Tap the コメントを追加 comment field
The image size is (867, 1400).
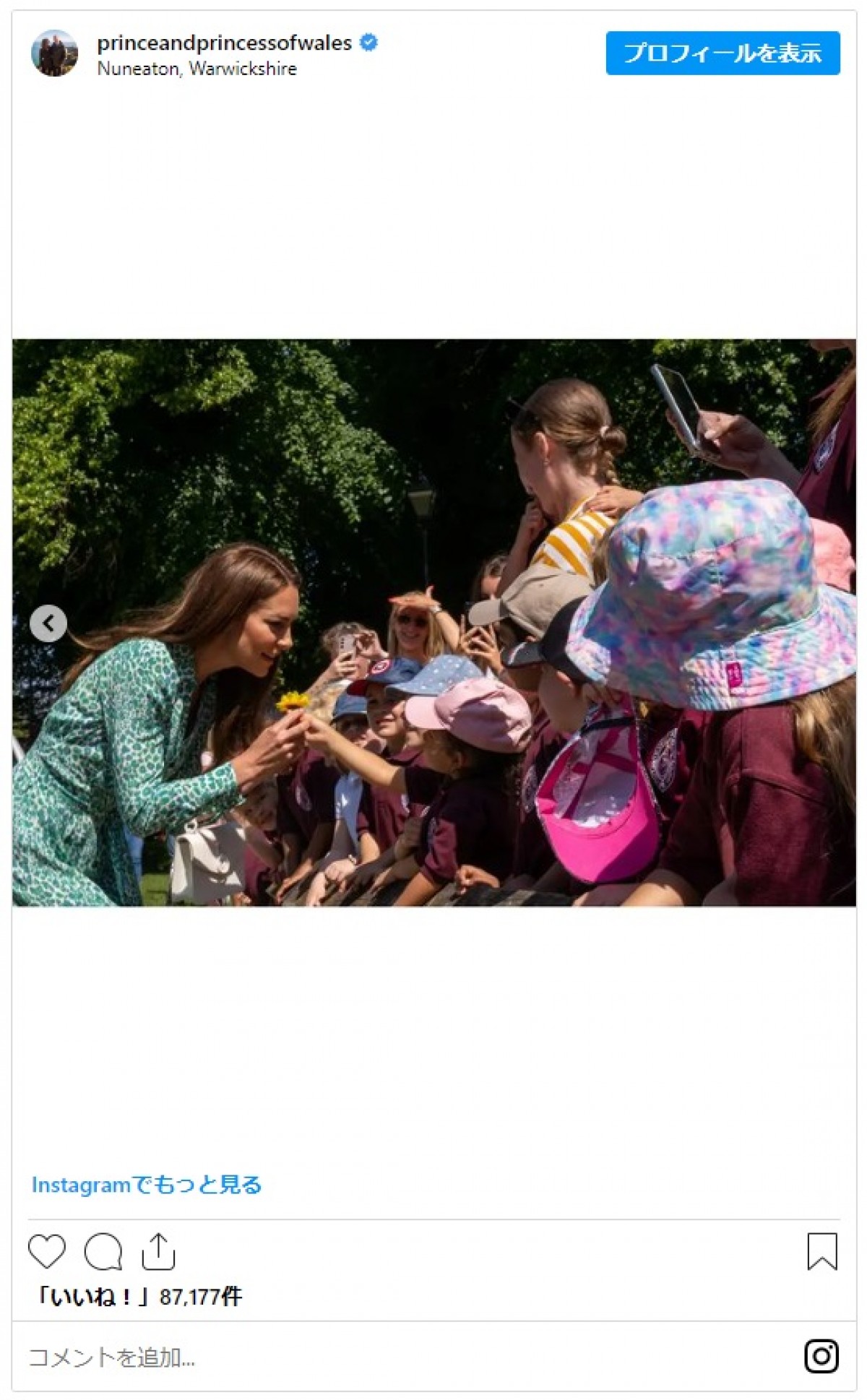click(x=361, y=1357)
